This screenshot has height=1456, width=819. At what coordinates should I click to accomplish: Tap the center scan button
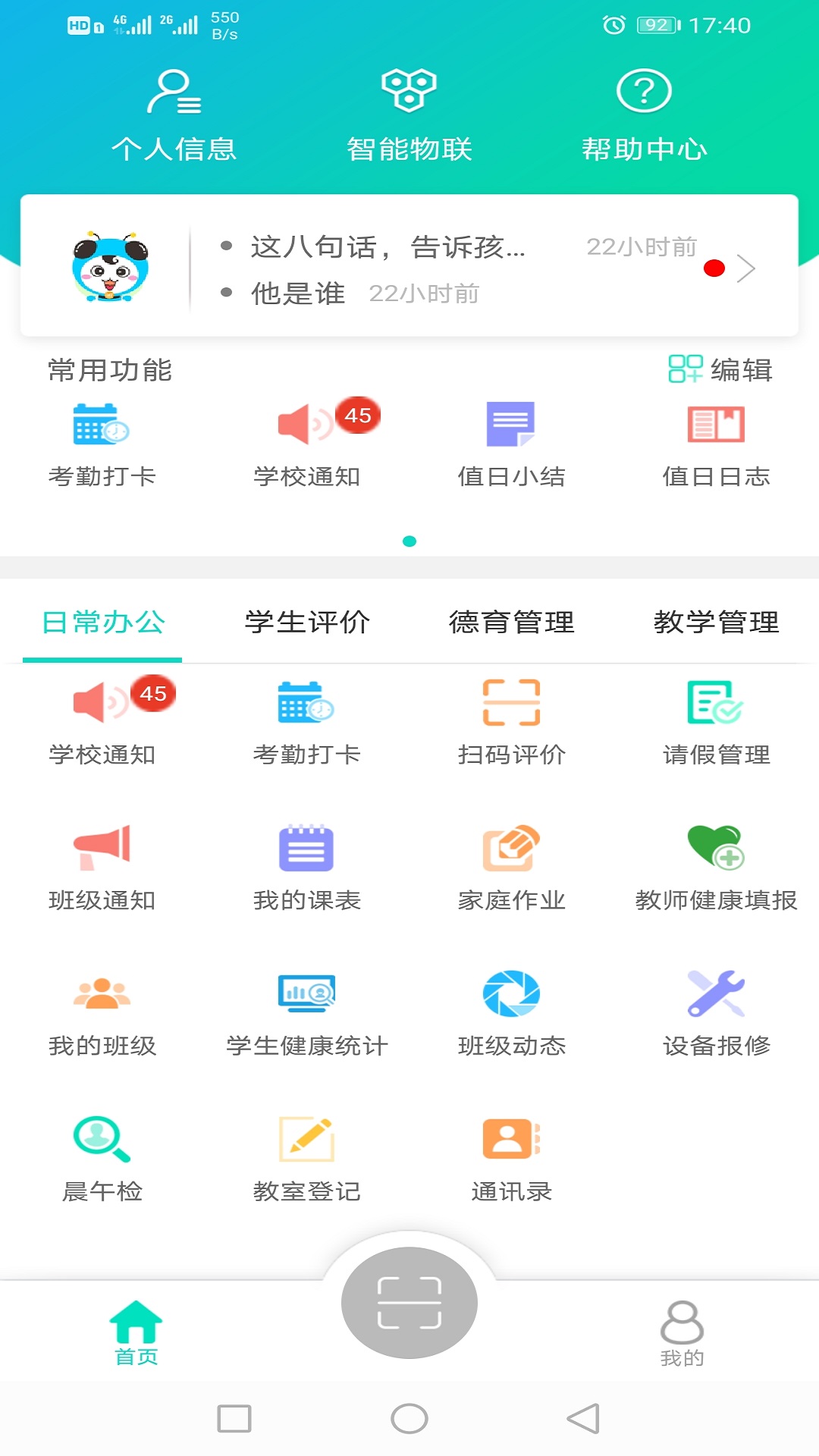[x=409, y=1303]
